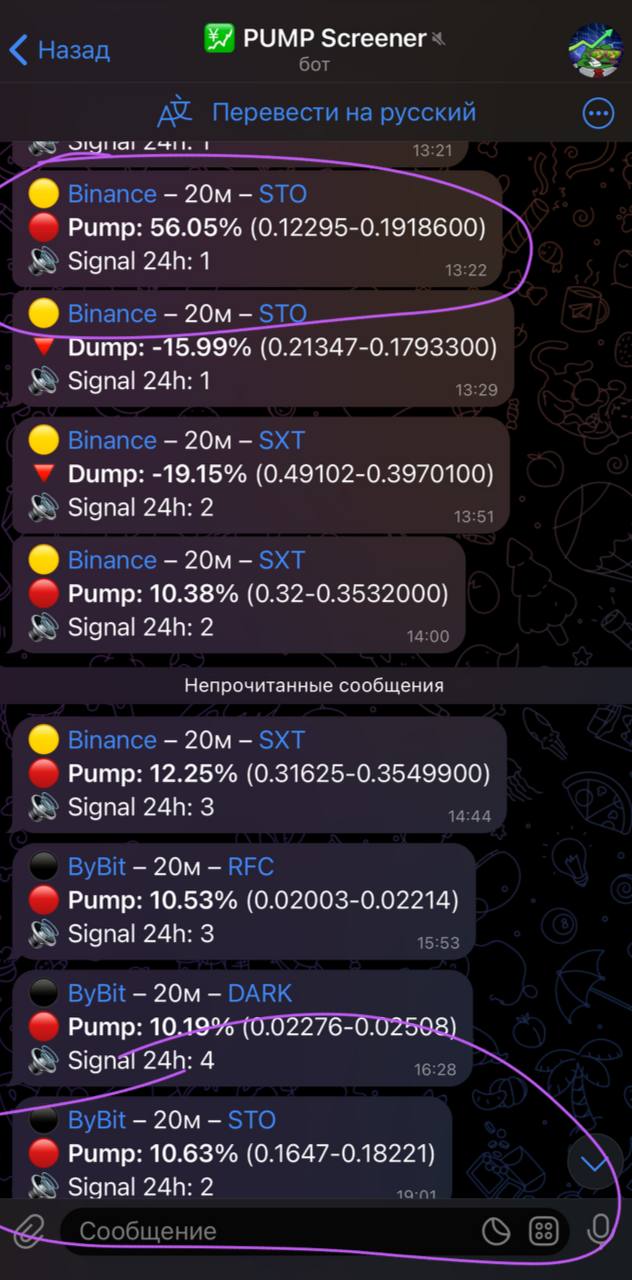Open the sticker panel icon

tap(496, 1231)
